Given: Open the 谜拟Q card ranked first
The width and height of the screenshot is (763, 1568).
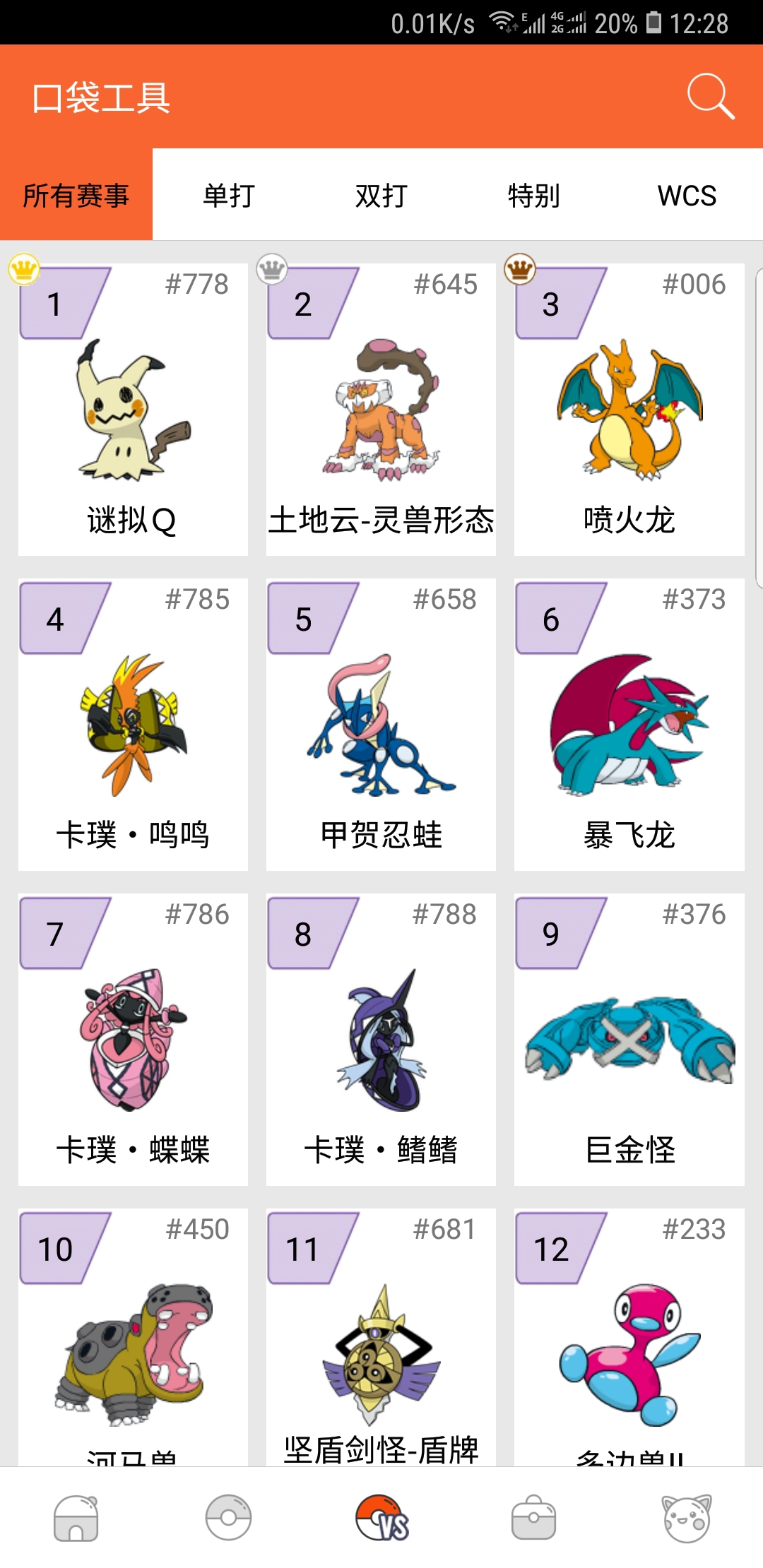Looking at the screenshot, I should coord(133,410).
